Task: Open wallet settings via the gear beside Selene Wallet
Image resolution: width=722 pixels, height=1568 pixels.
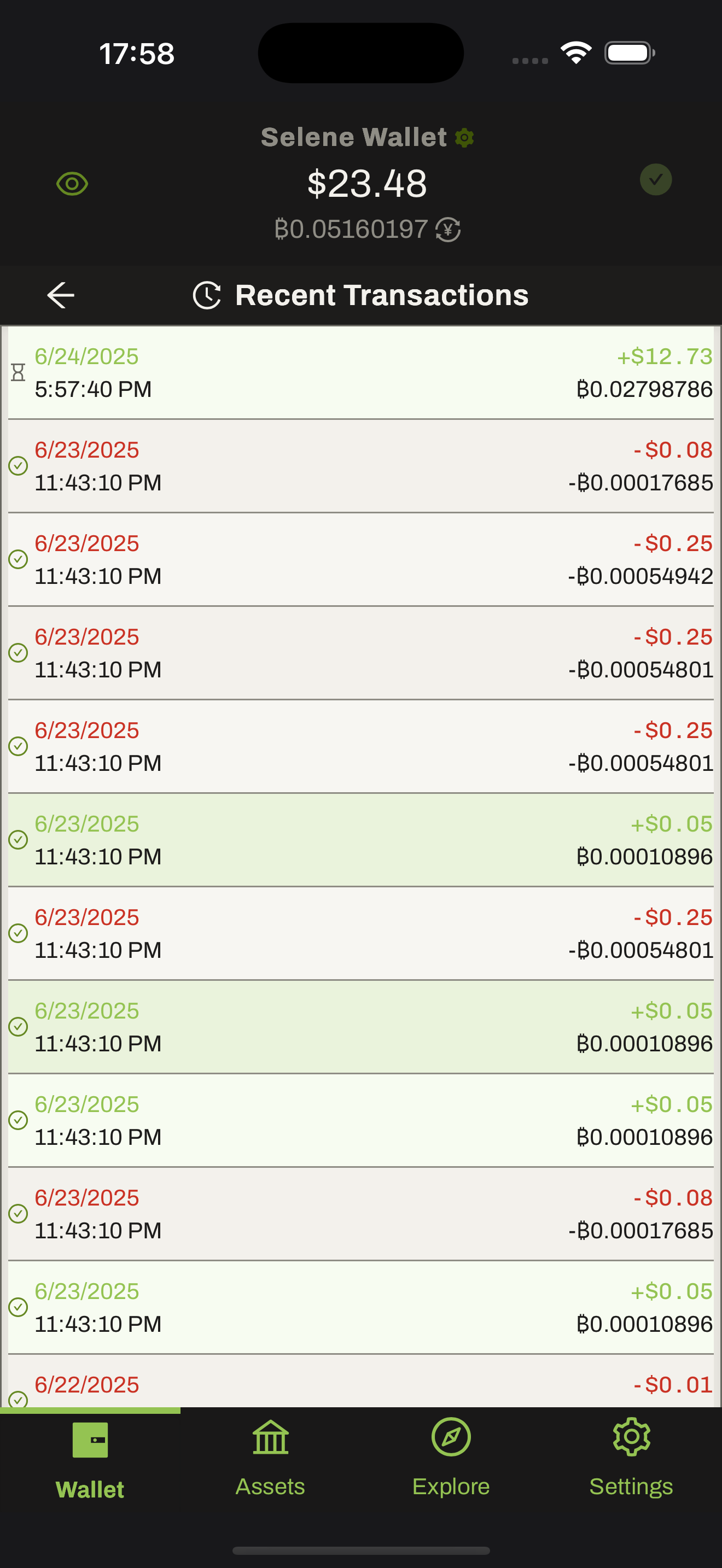Action: 464,137
